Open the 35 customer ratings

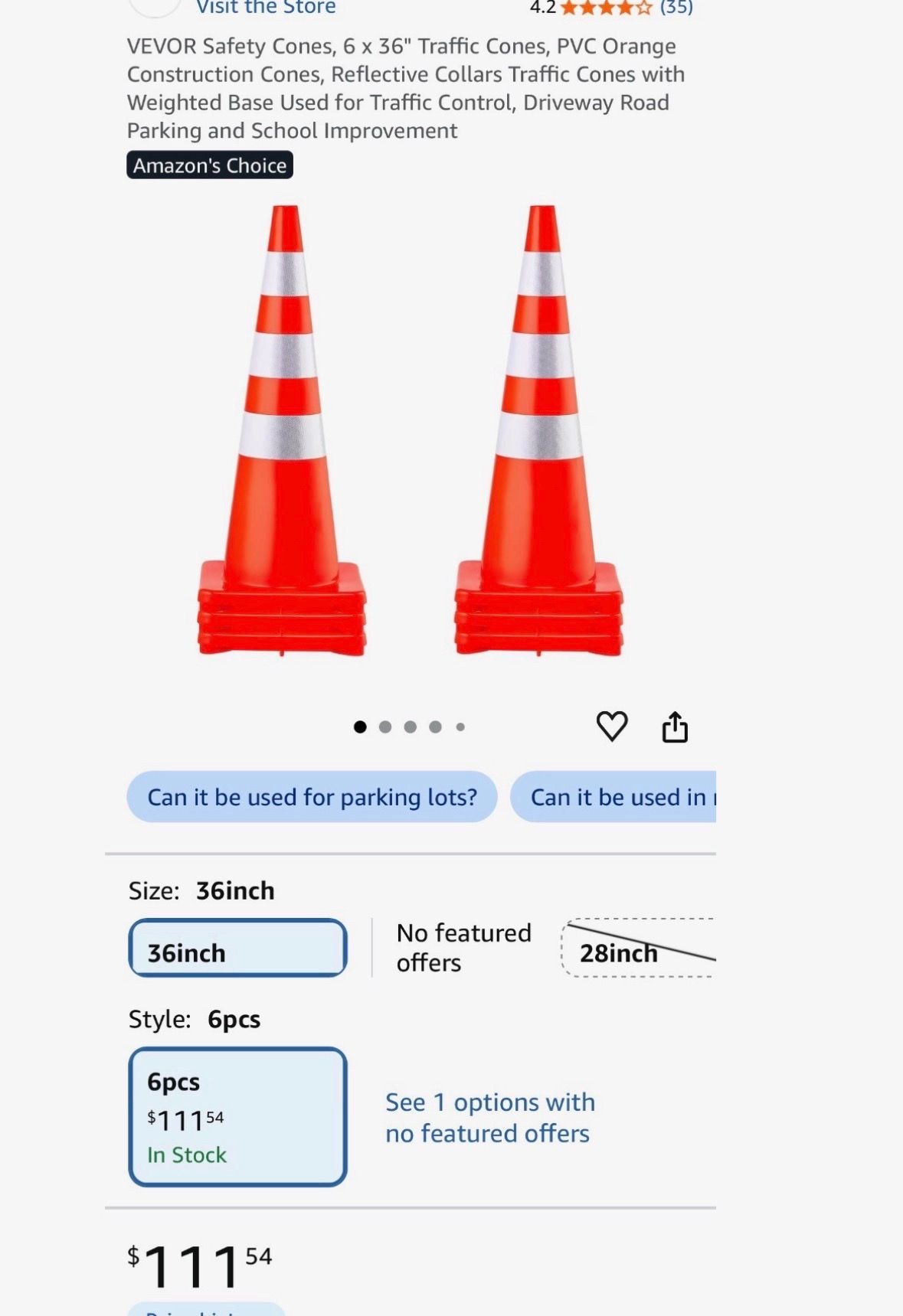click(x=676, y=8)
